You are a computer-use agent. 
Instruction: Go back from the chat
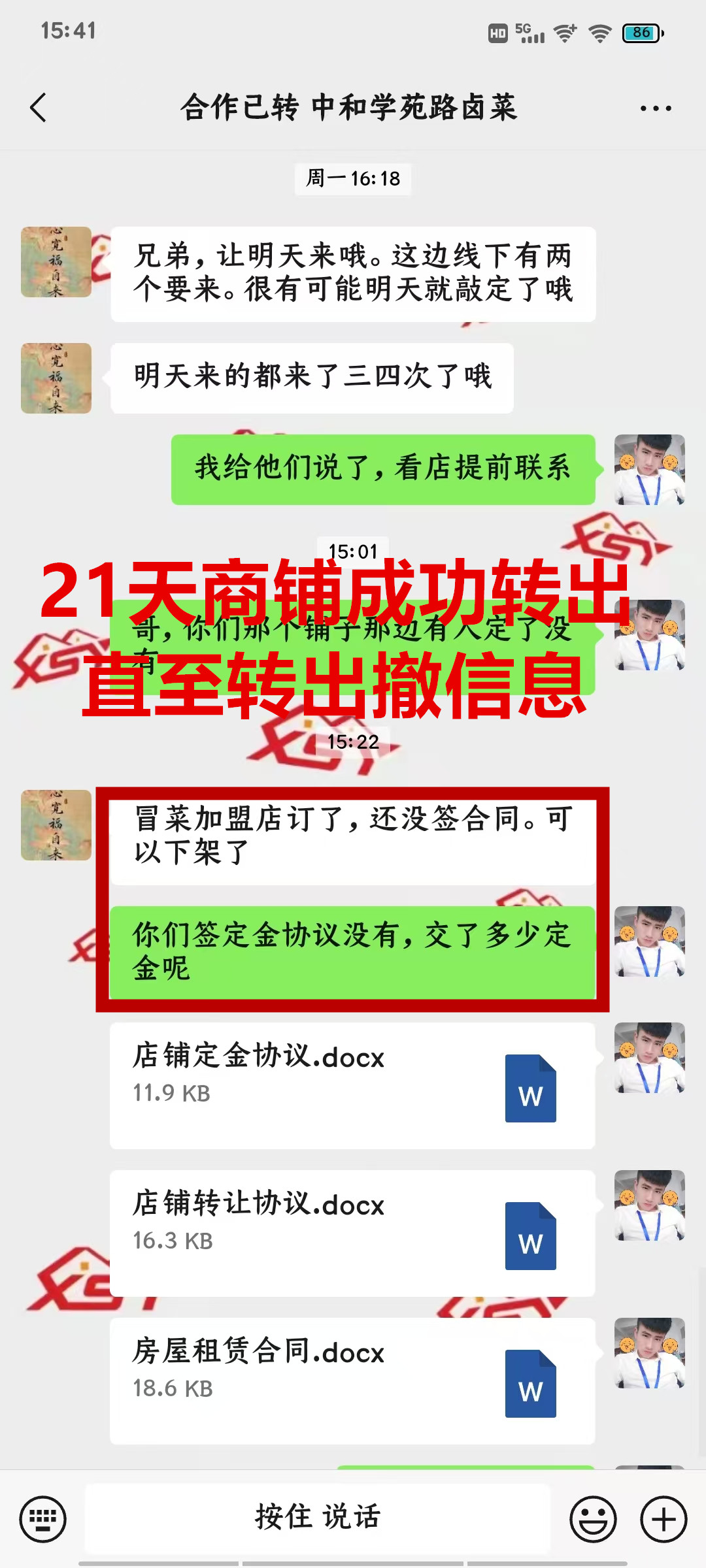[39, 108]
